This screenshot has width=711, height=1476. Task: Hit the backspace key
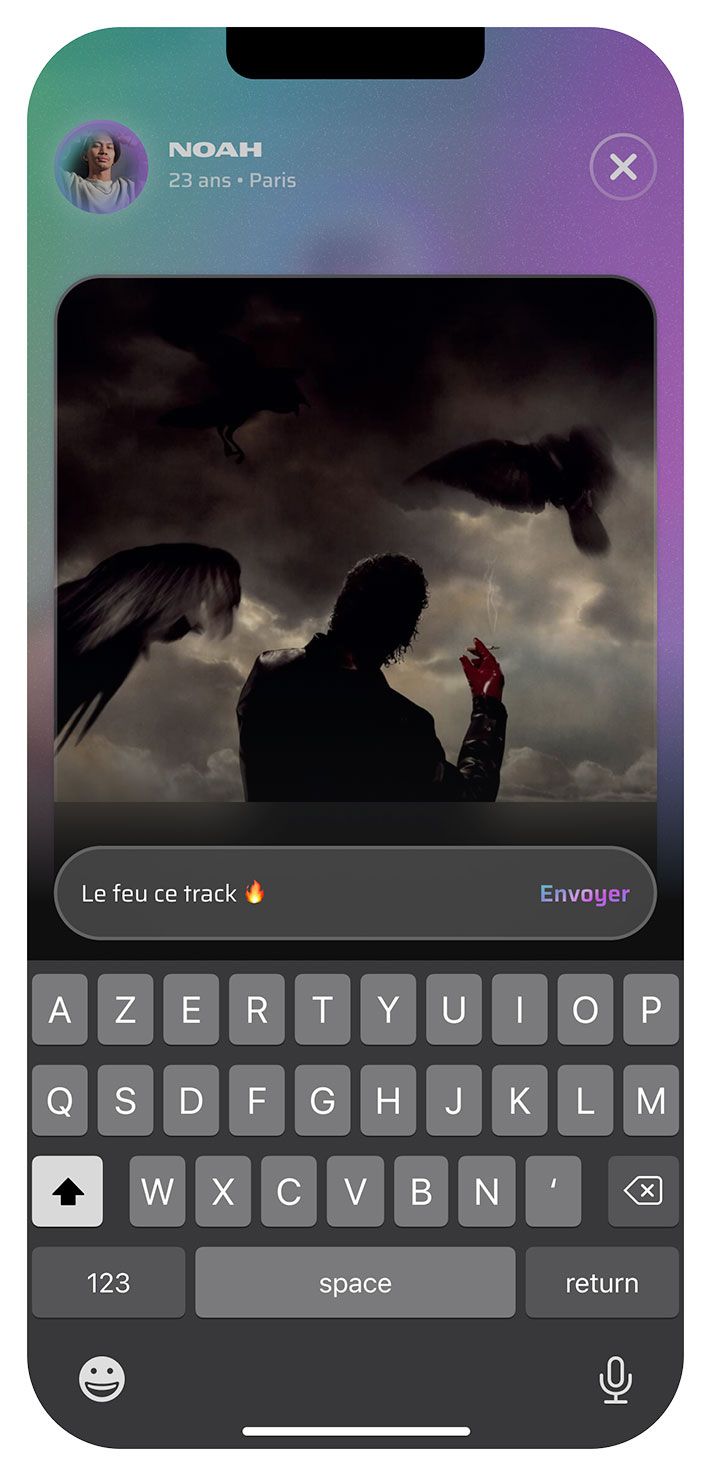click(643, 1191)
